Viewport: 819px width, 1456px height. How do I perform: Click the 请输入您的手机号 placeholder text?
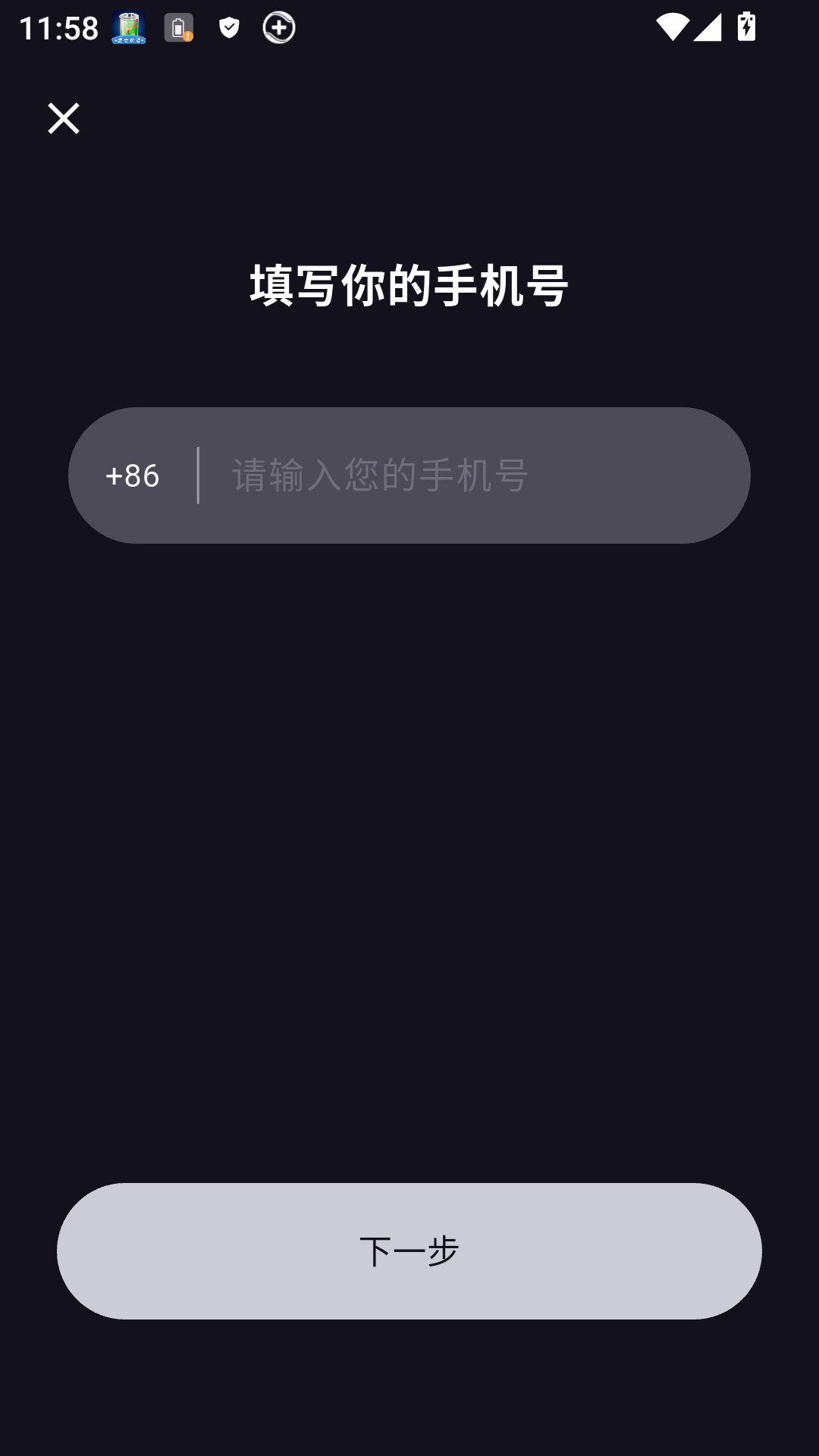(x=379, y=475)
